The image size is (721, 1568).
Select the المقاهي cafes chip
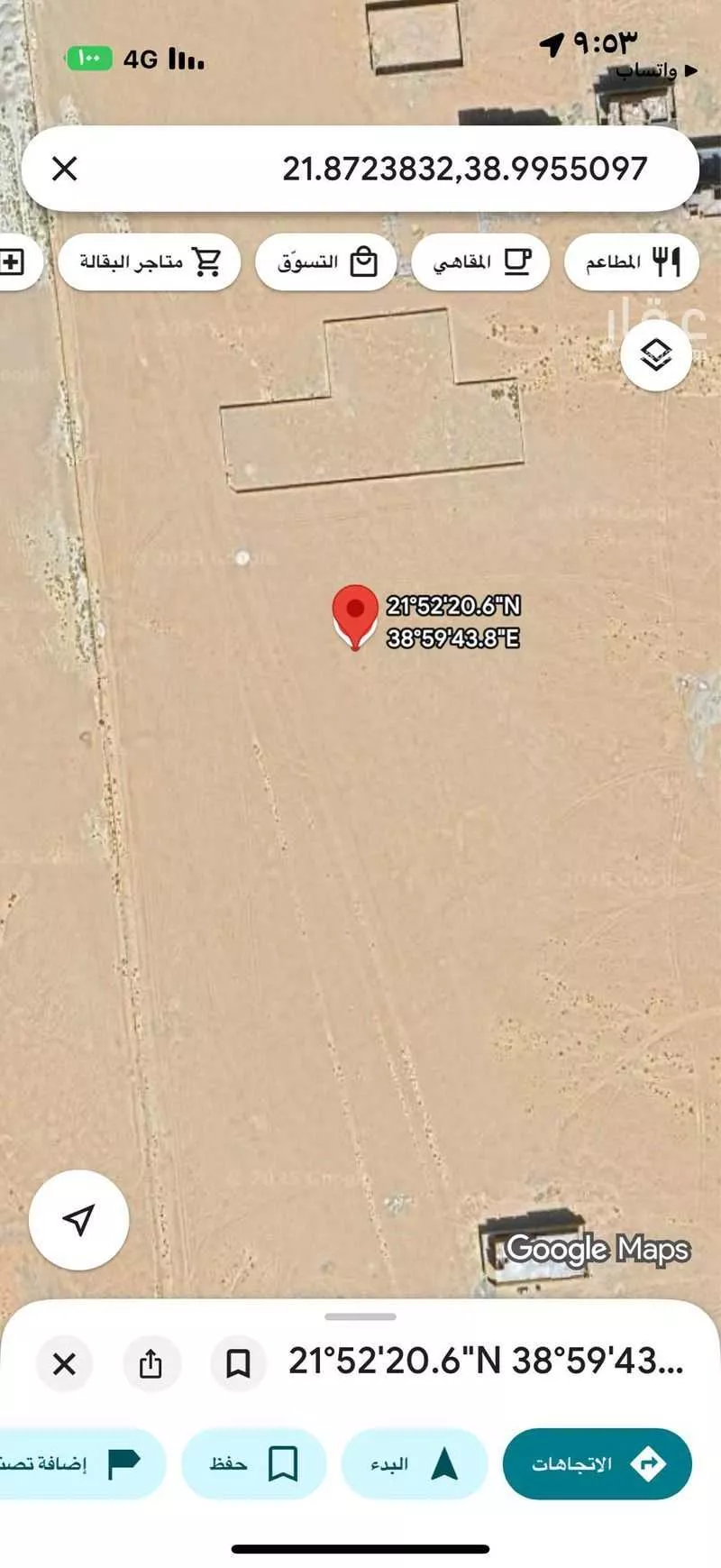pos(480,262)
